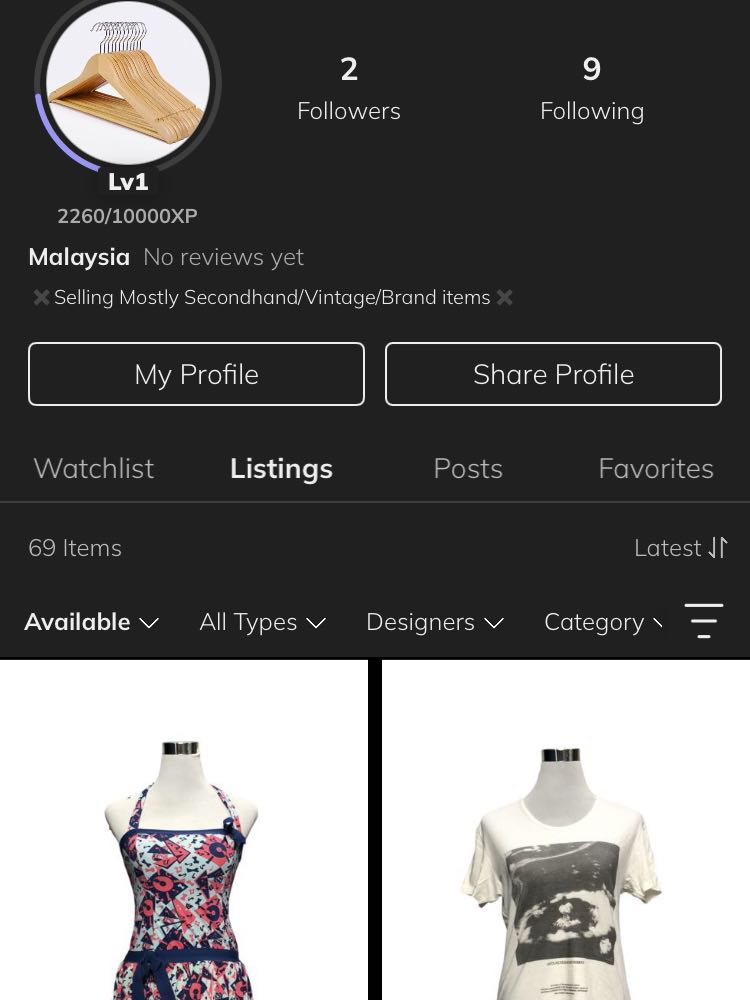Open the filter options icon
750x1000 pixels.
coord(704,621)
